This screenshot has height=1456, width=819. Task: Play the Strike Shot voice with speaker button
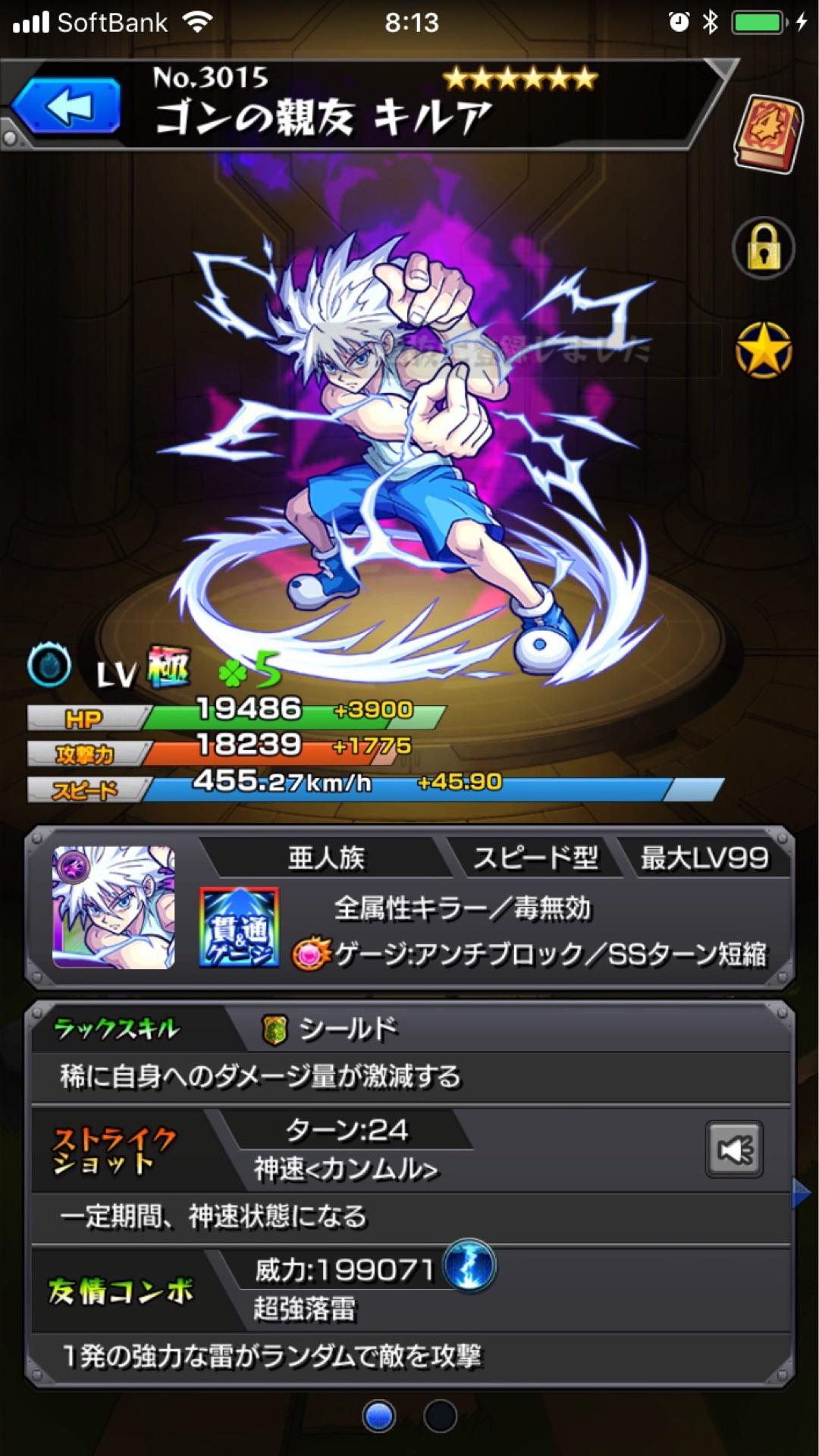(x=733, y=1150)
